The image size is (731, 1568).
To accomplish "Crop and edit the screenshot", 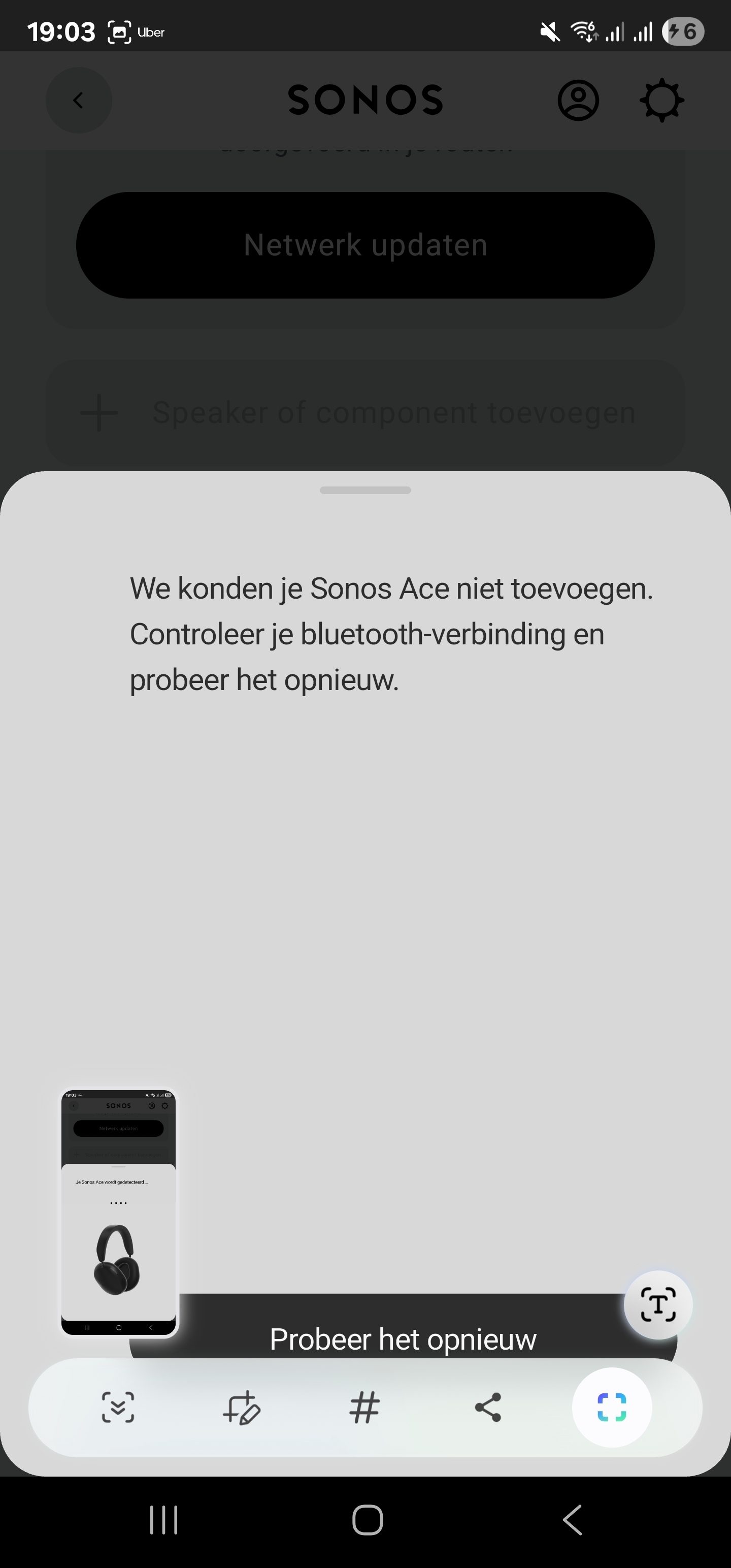I will (x=242, y=1408).
